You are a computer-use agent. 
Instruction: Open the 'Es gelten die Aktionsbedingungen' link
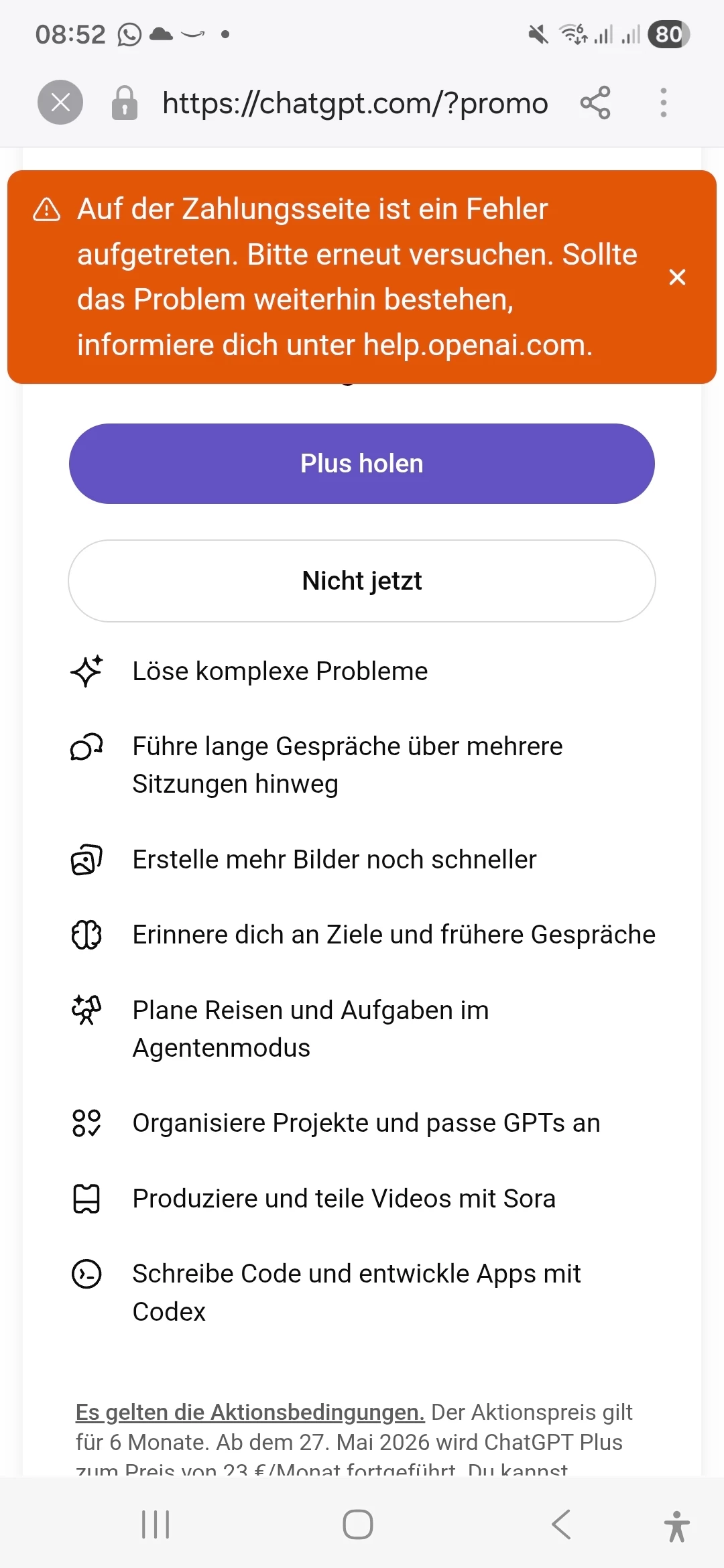point(250,1412)
